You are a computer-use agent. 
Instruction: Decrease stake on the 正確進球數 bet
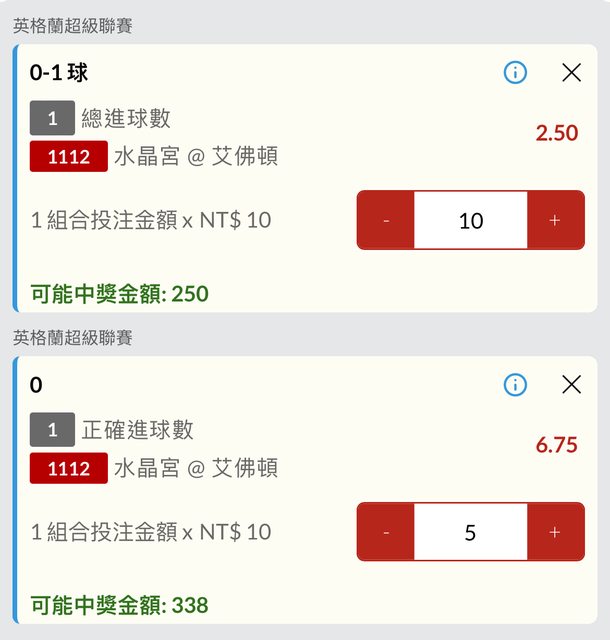[x=386, y=532]
